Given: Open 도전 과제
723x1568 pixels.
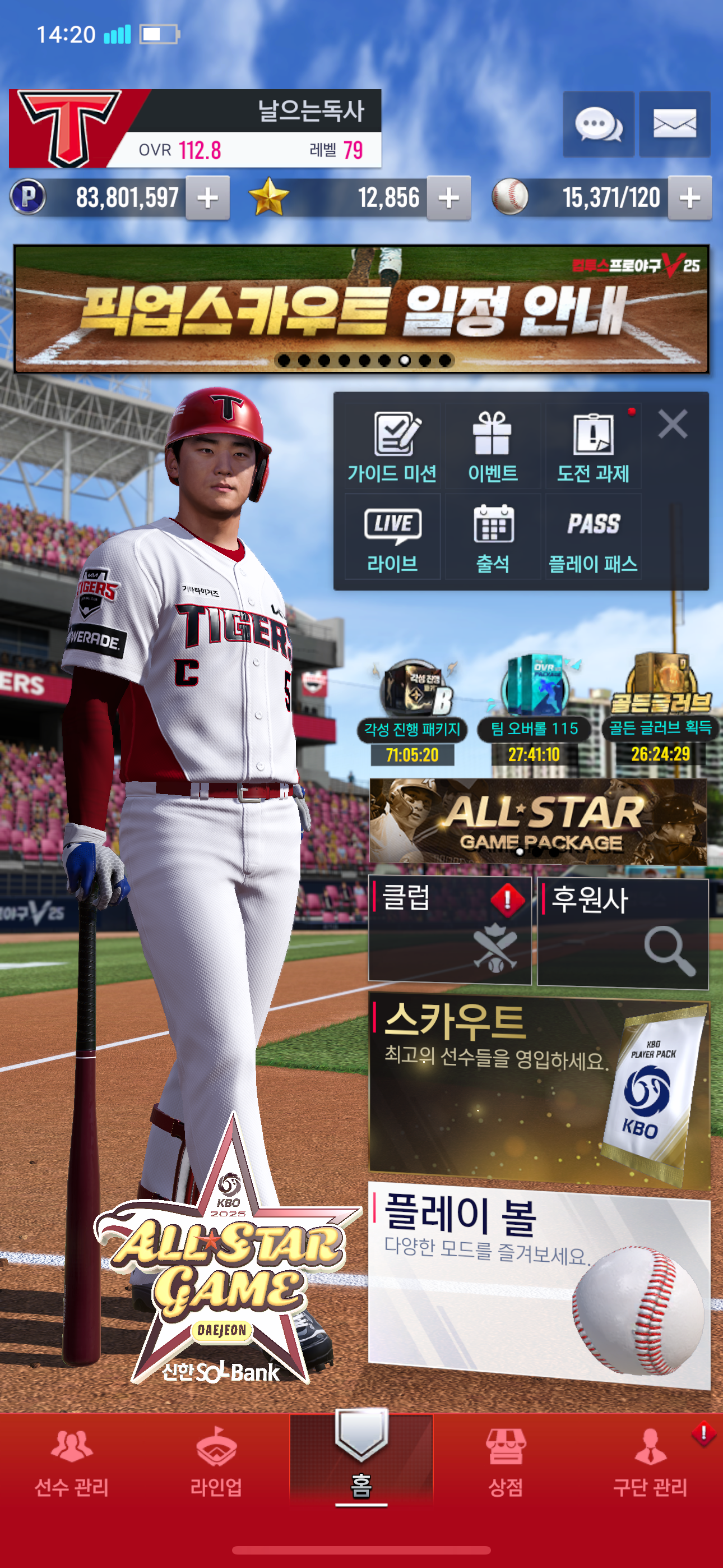Looking at the screenshot, I should tap(593, 448).
